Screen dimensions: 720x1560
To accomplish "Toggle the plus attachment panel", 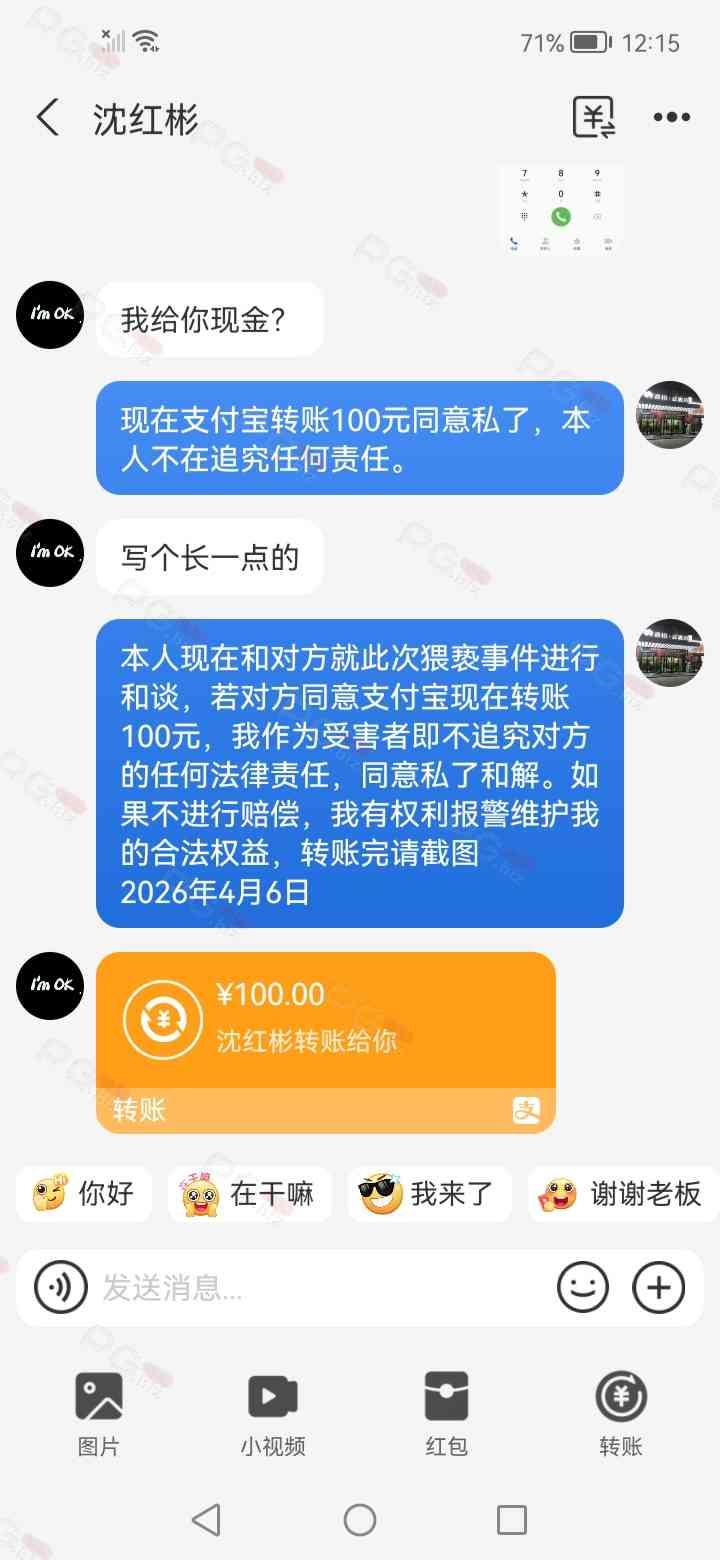I will click(659, 1287).
